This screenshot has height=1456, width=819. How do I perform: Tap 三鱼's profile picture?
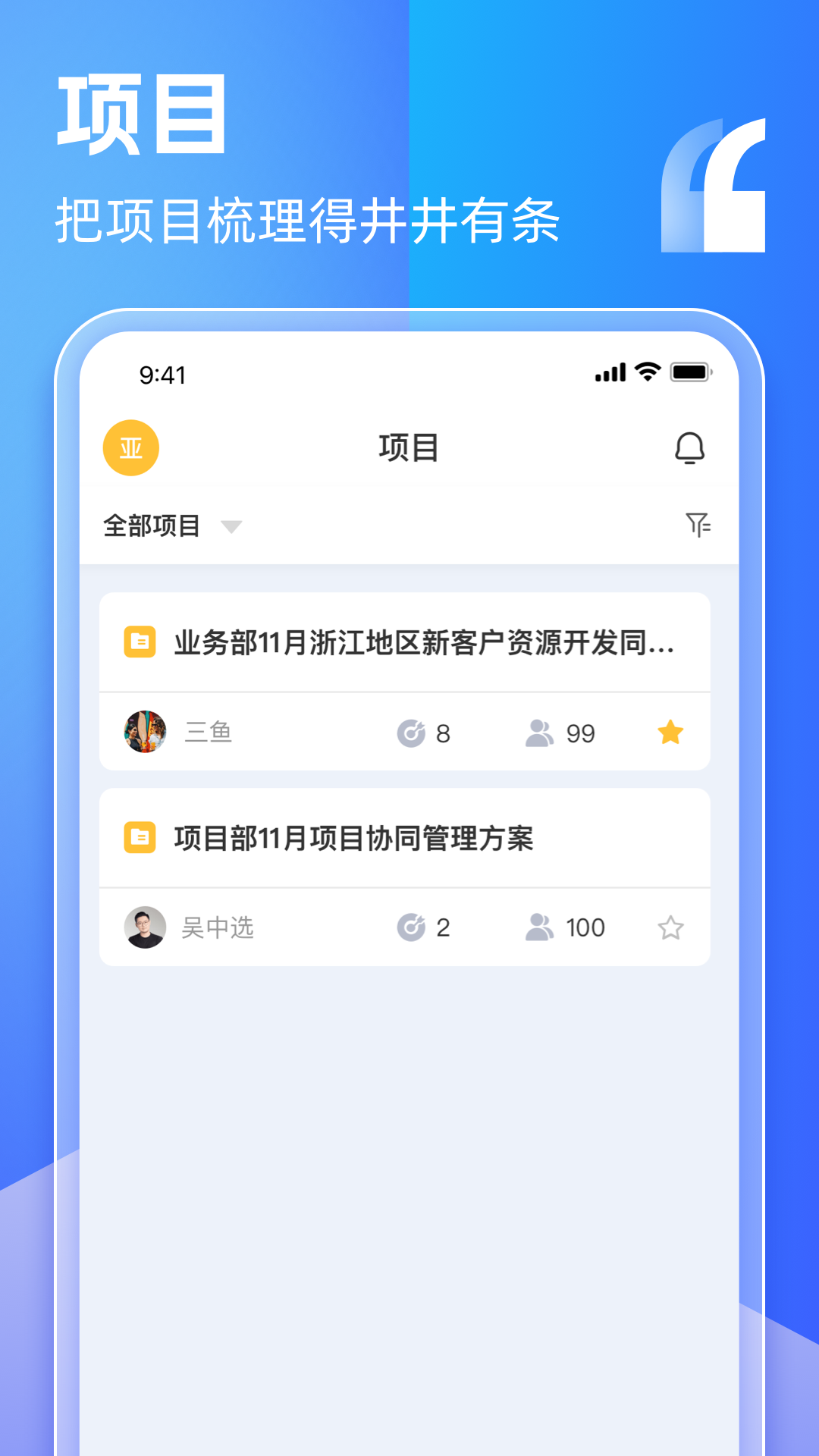[144, 732]
